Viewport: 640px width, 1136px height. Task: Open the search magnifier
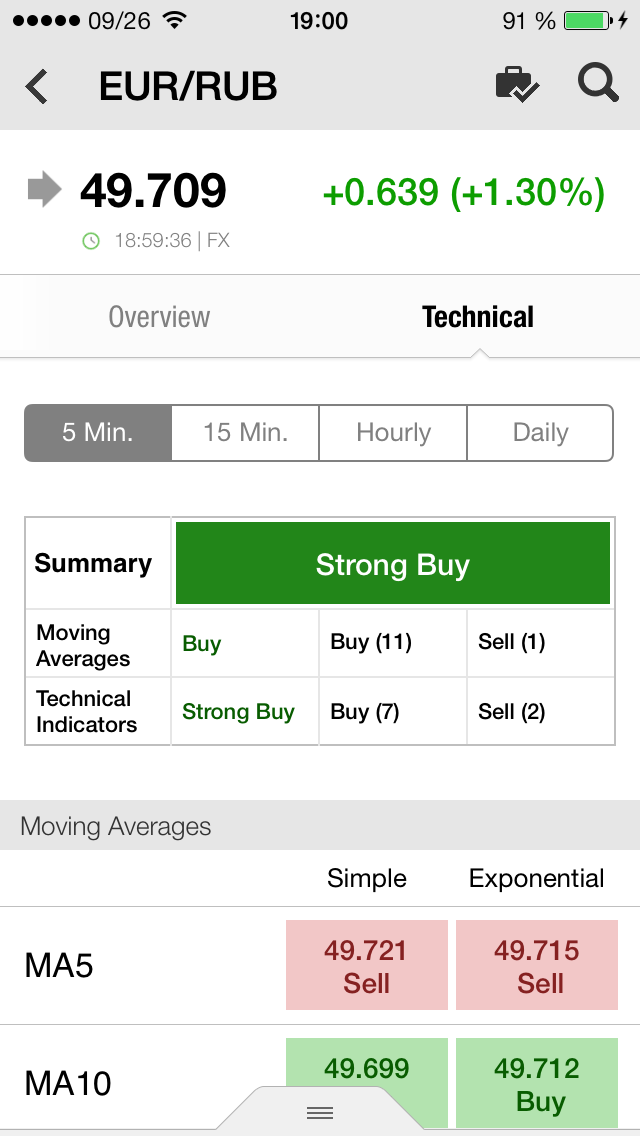point(598,83)
